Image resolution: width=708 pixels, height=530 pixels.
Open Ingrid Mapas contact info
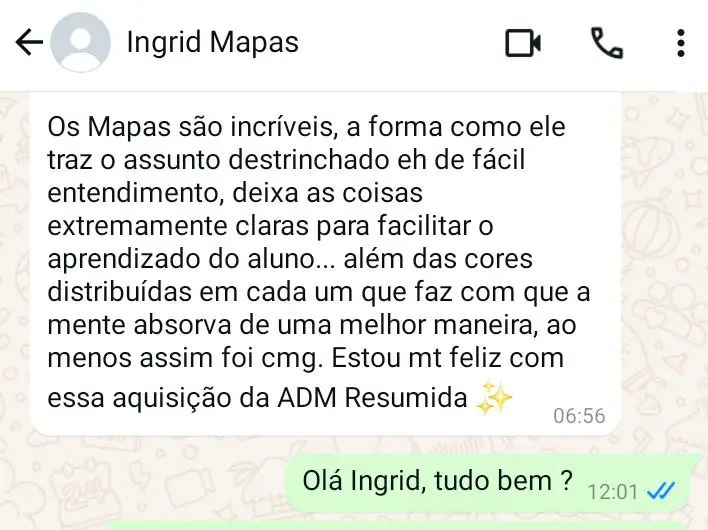click(212, 43)
